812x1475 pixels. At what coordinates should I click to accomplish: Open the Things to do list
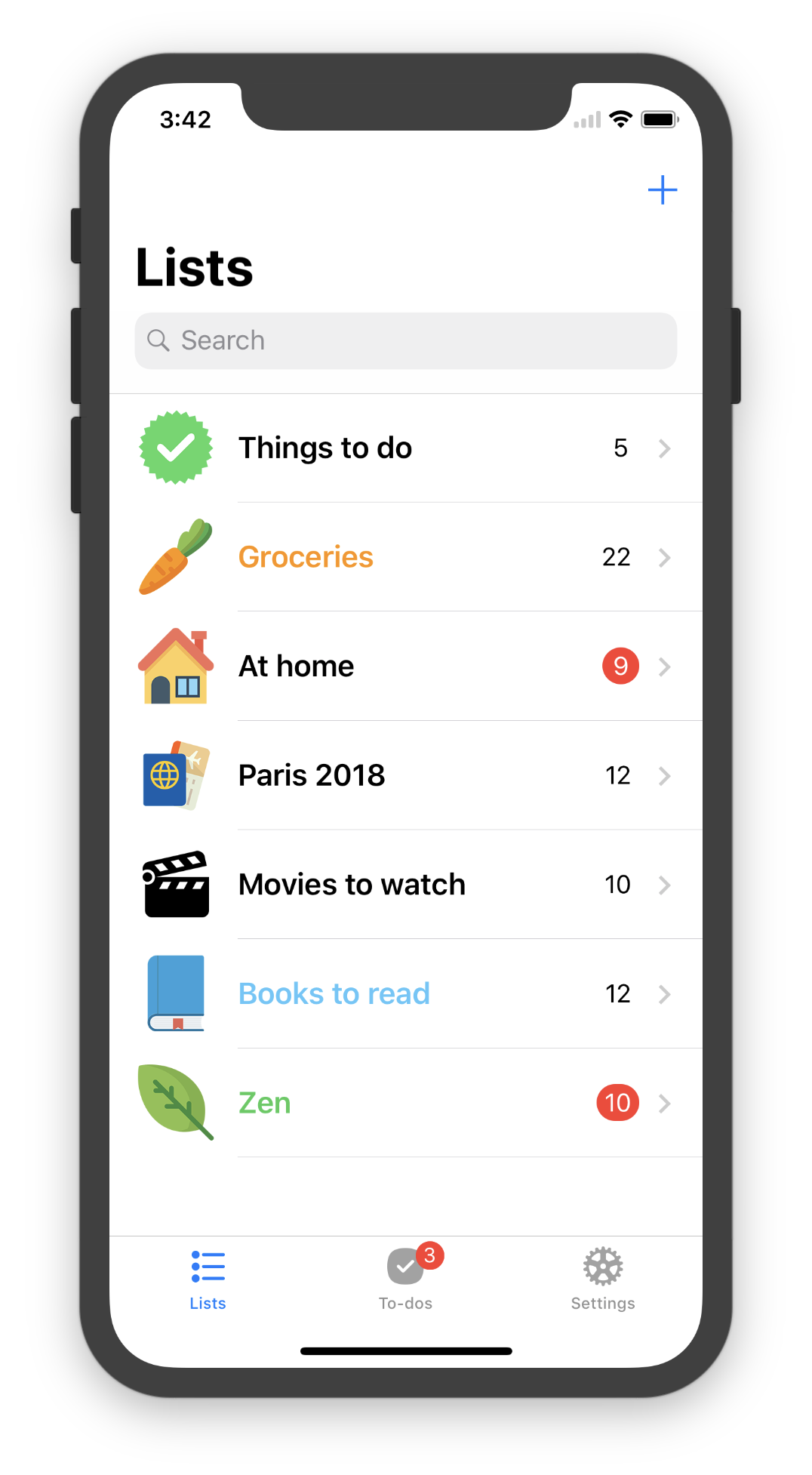[x=406, y=448]
